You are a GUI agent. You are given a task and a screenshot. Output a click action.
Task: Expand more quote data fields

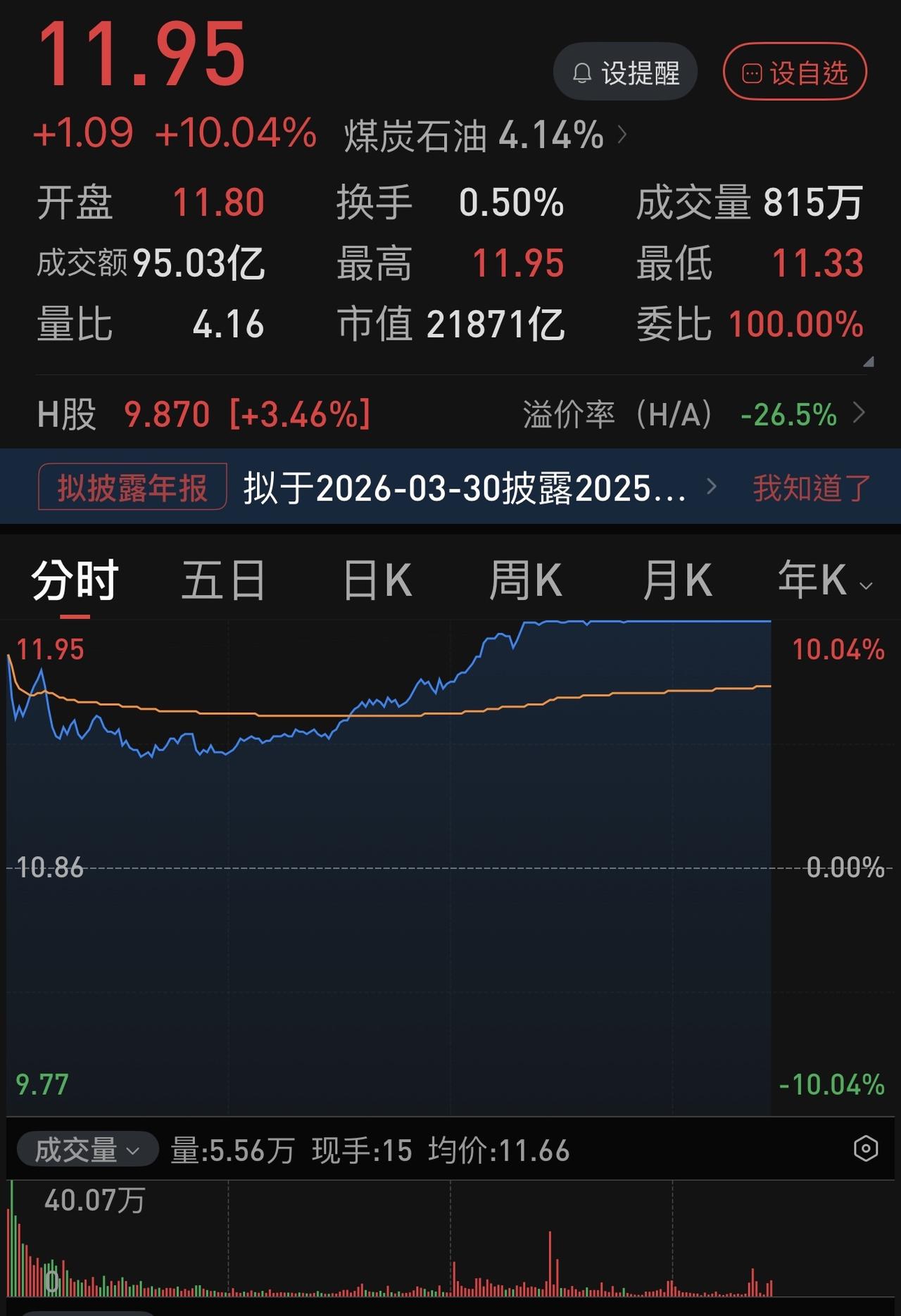click(x=869, y=362)
